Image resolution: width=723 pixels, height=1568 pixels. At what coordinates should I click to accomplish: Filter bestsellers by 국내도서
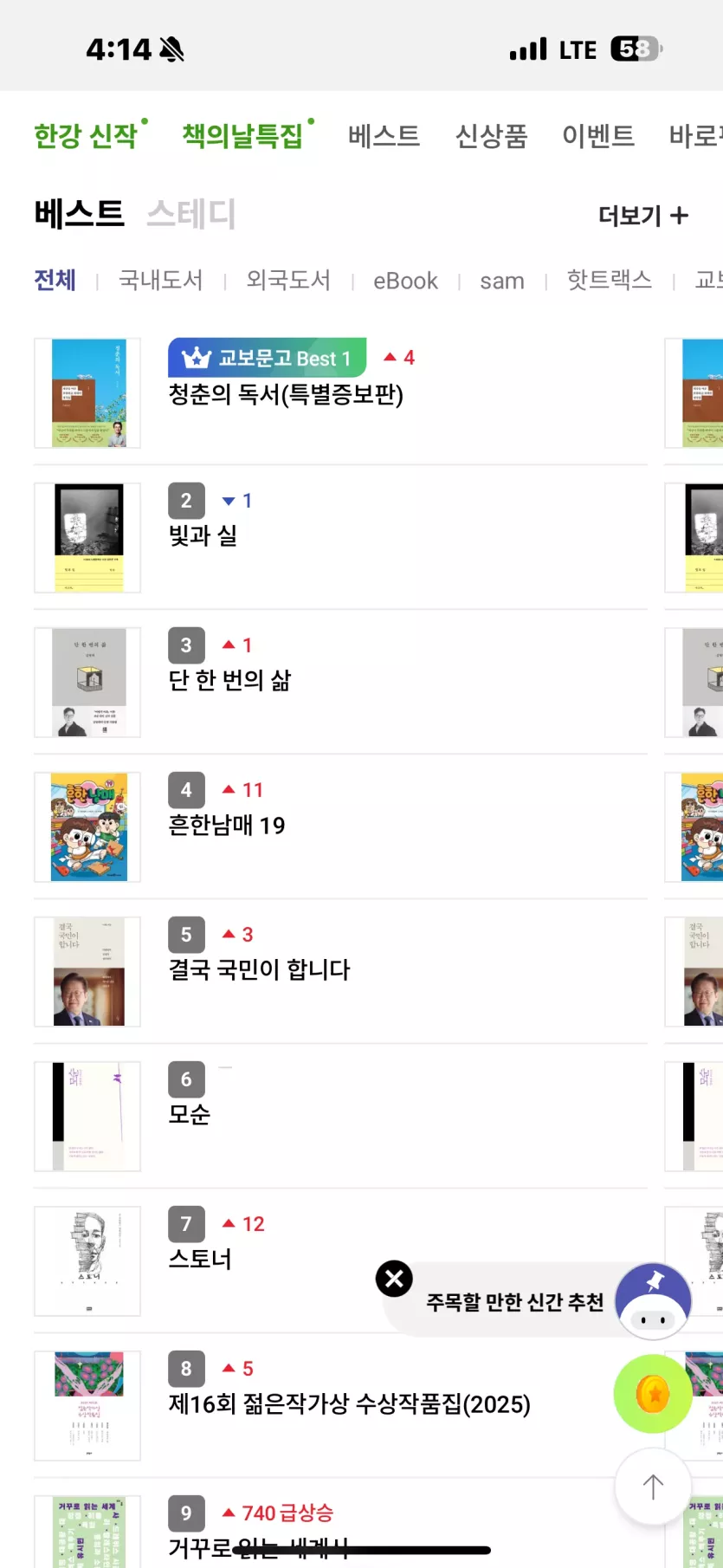[161, 281]
